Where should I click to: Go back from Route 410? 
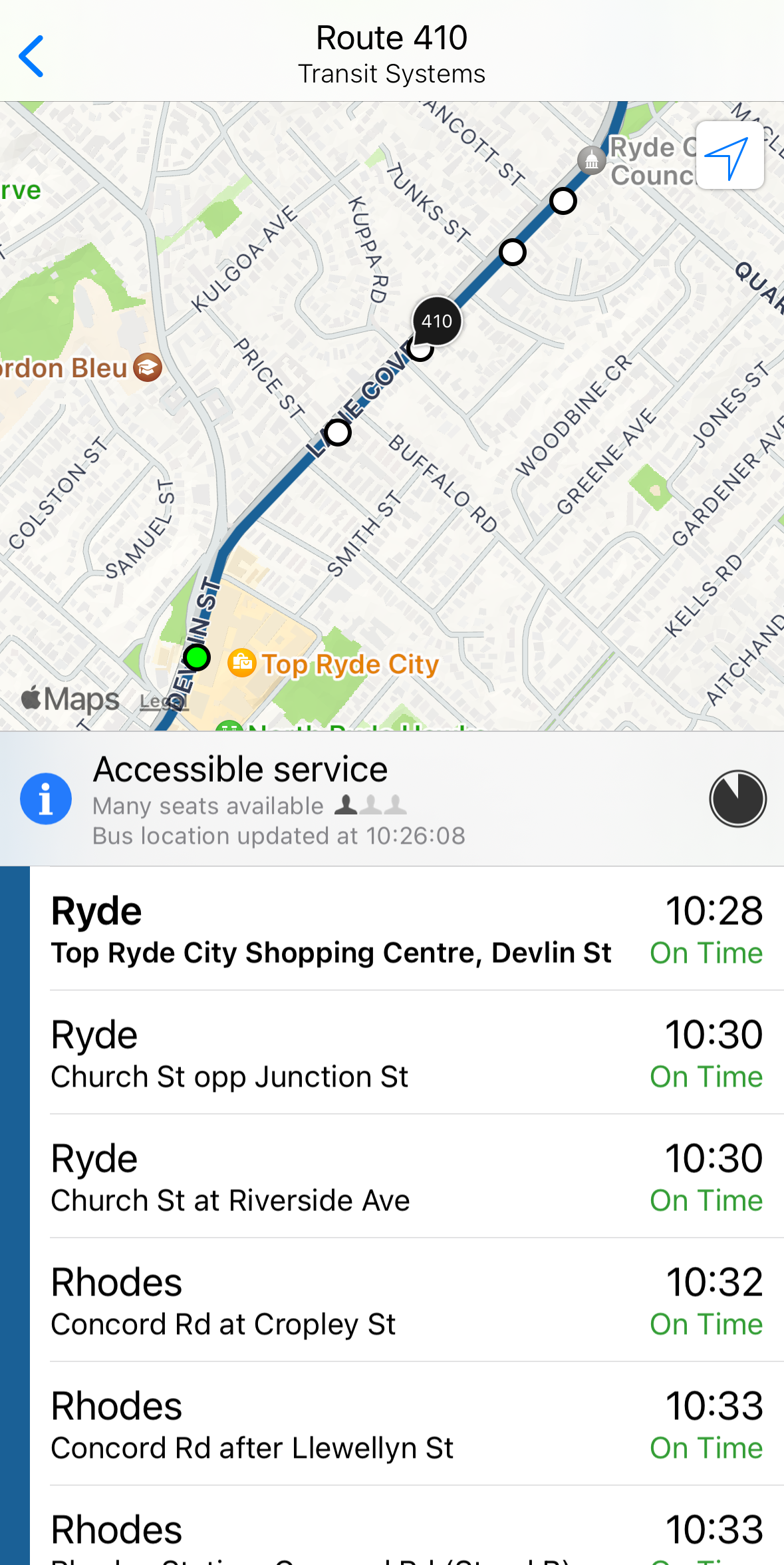click(32, 57)
